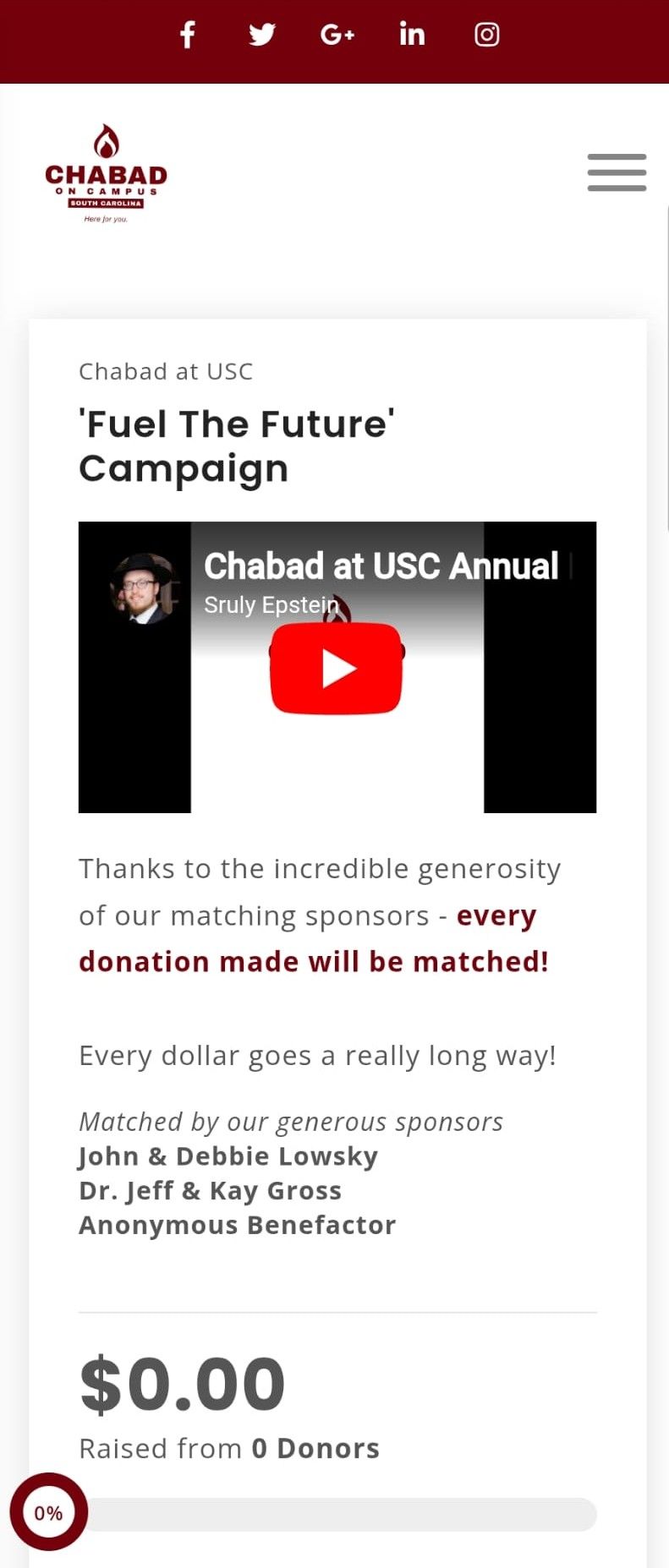
Task: Open the Chabad at USC Annual video title
Action: (381, 565)
